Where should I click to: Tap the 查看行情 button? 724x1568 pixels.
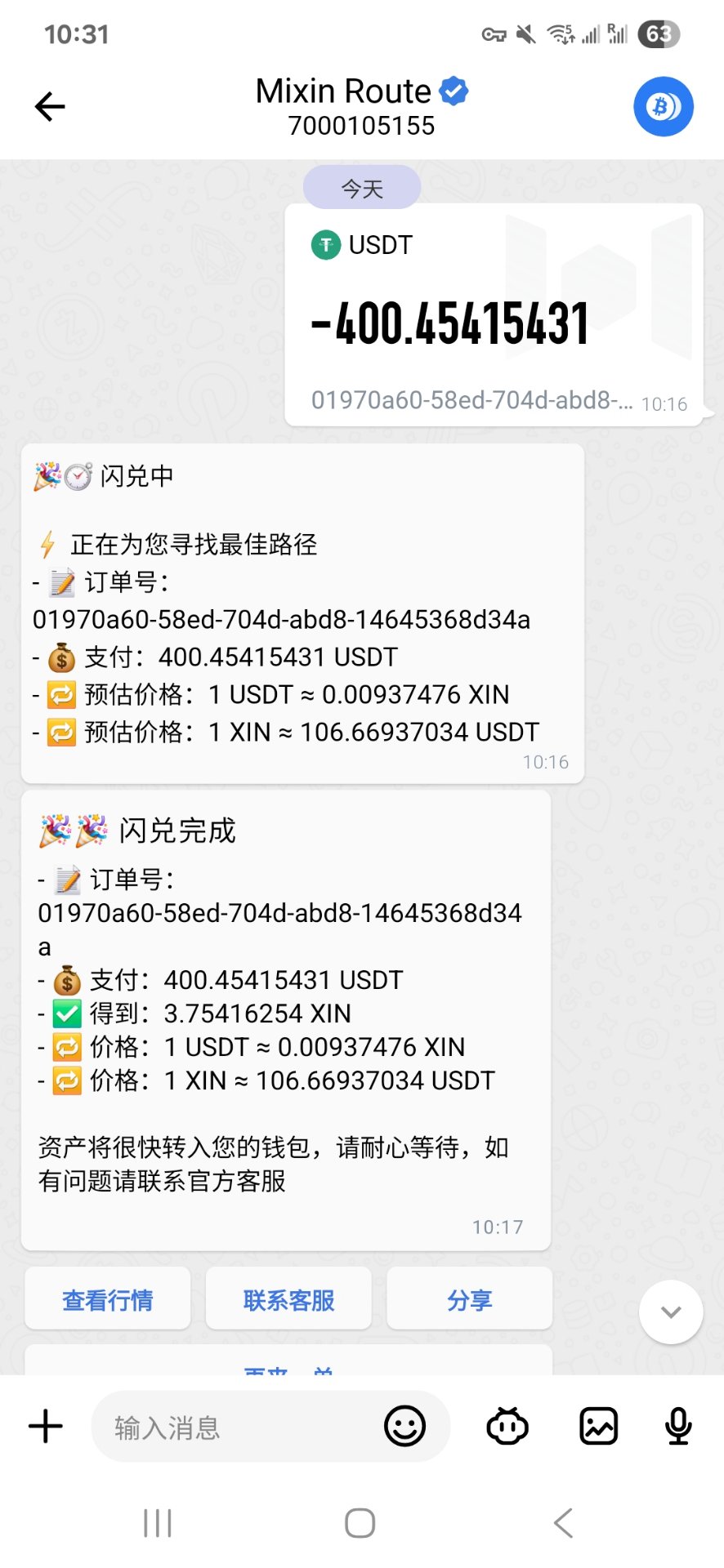pos(108,1299)
